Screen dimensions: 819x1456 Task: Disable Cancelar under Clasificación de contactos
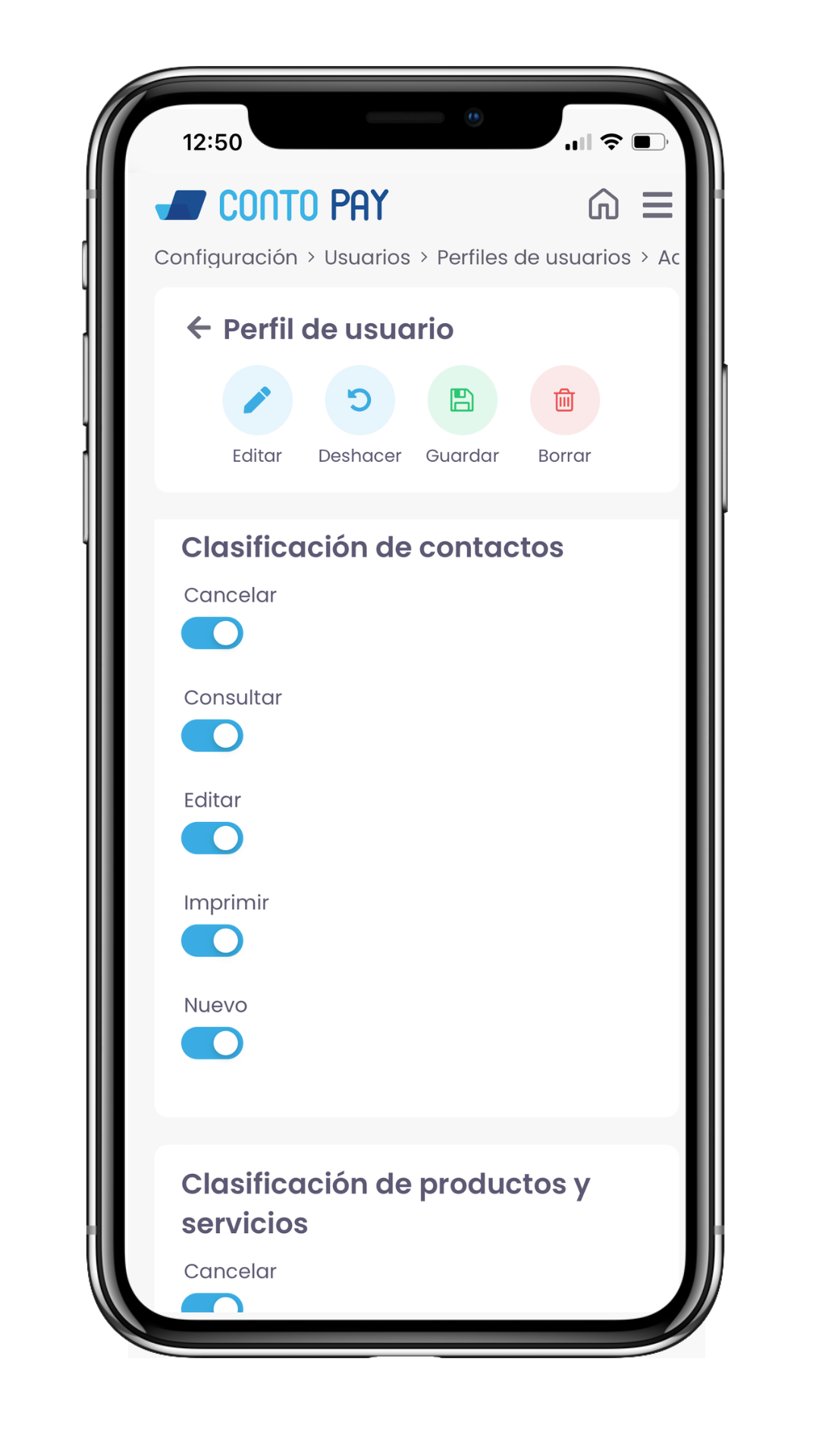pyautogui.click(x=212, y=633)
